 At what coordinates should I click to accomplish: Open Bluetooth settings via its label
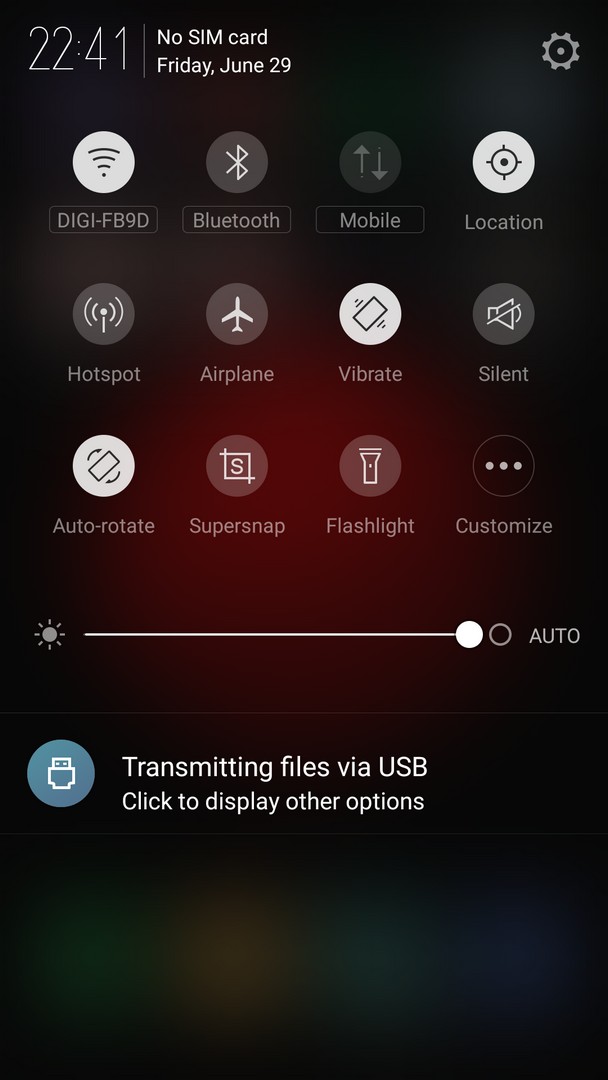click(236, 220)
